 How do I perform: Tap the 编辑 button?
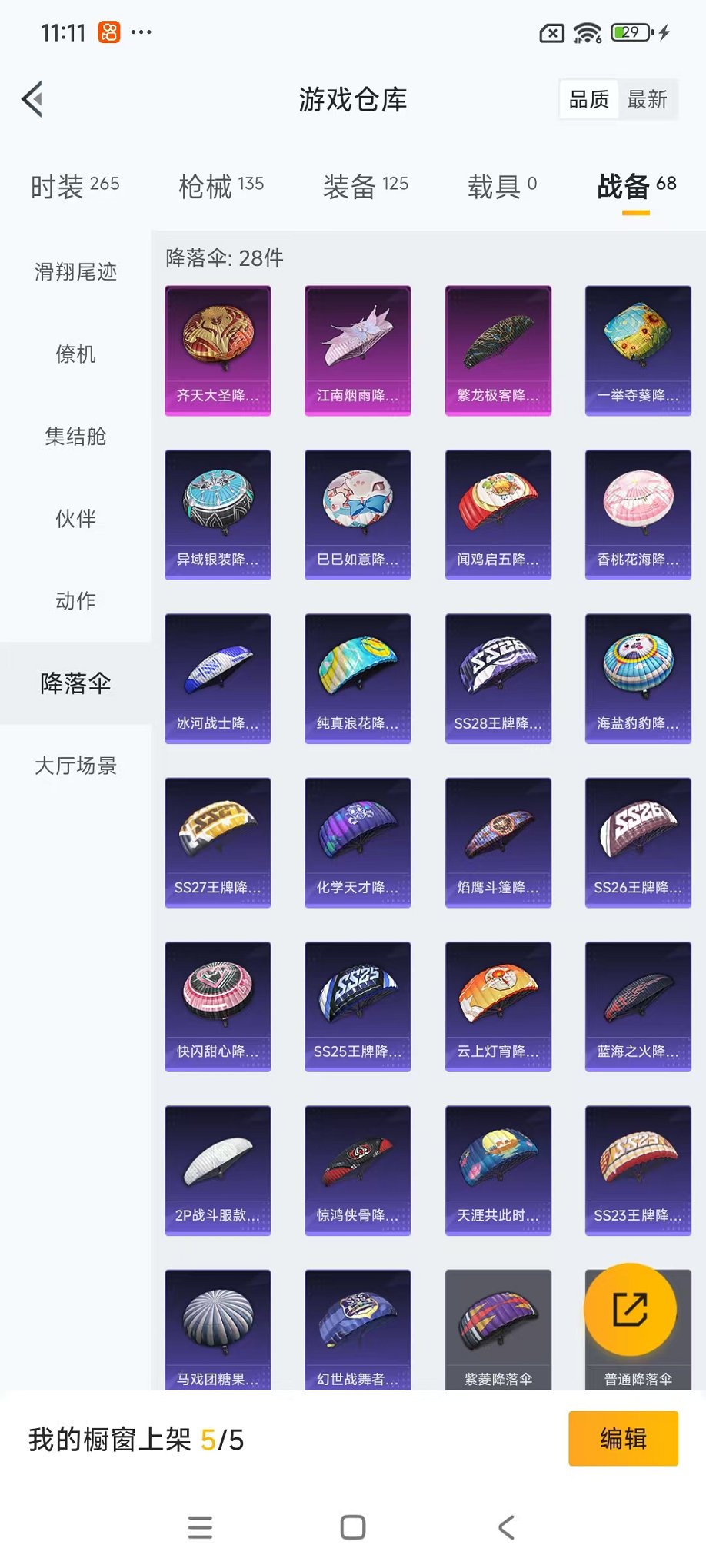623,1438
